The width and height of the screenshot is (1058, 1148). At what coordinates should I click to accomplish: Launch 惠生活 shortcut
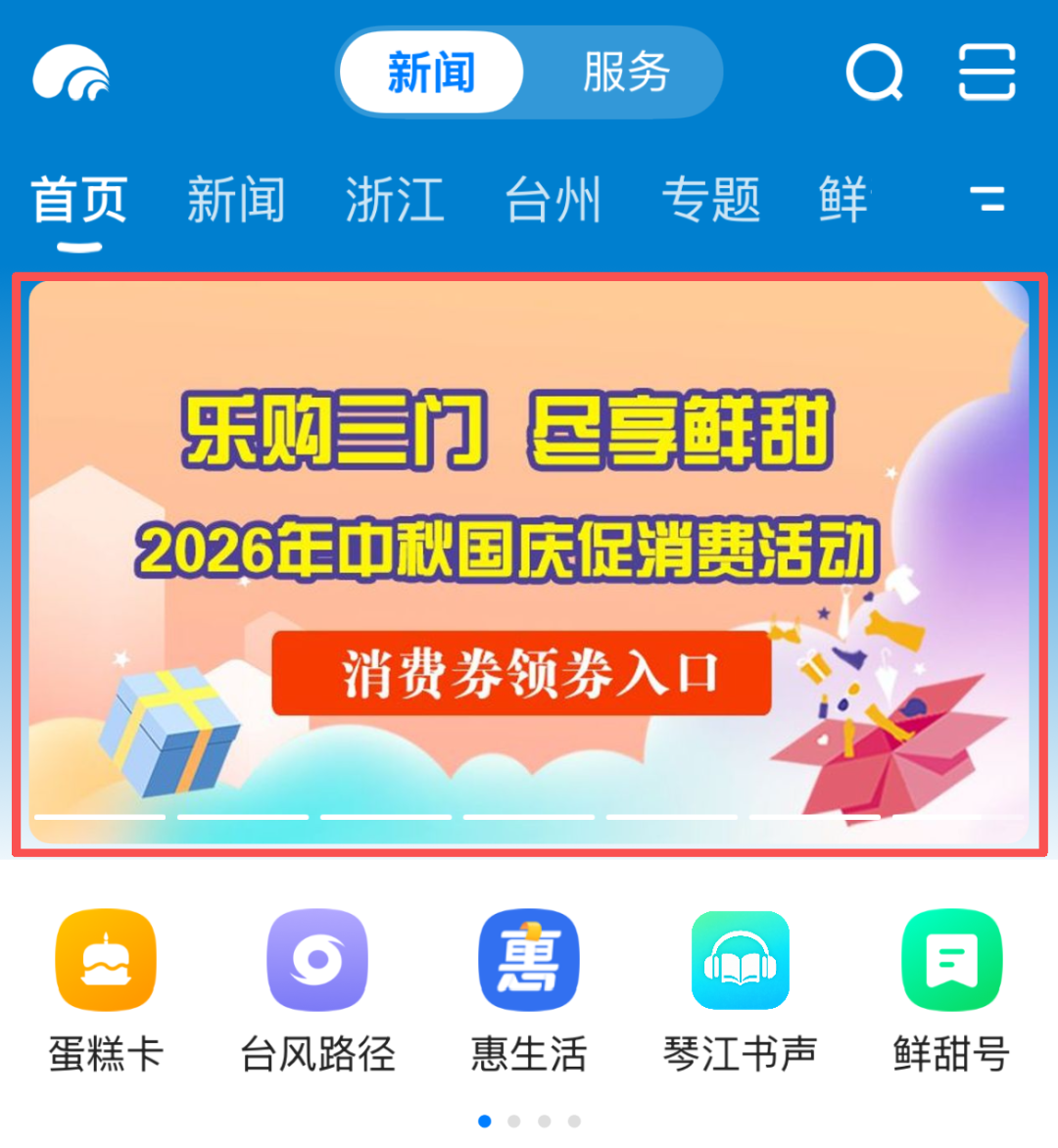[529, 991]
